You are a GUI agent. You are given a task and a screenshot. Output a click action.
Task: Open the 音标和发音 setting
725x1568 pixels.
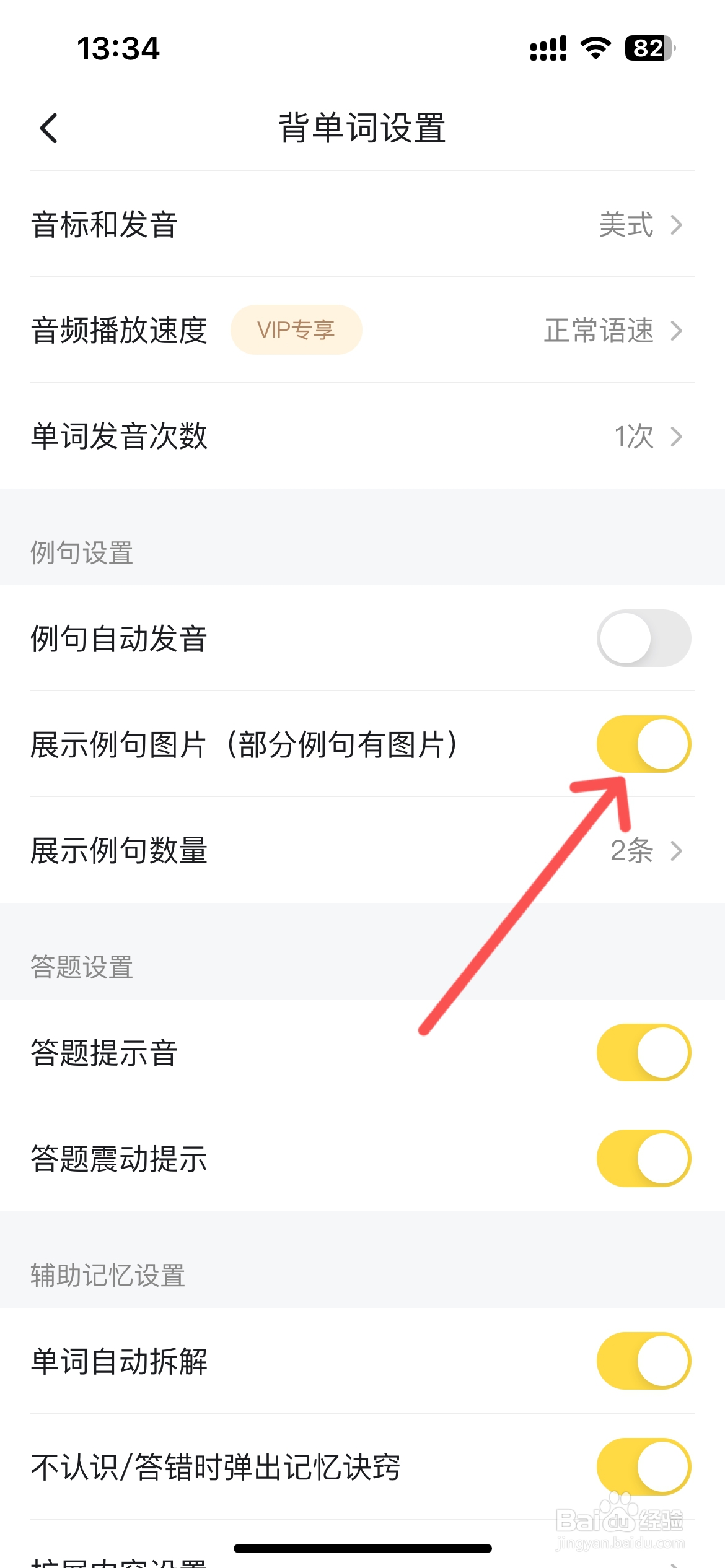pyautogui.click(x=362, y=225)
